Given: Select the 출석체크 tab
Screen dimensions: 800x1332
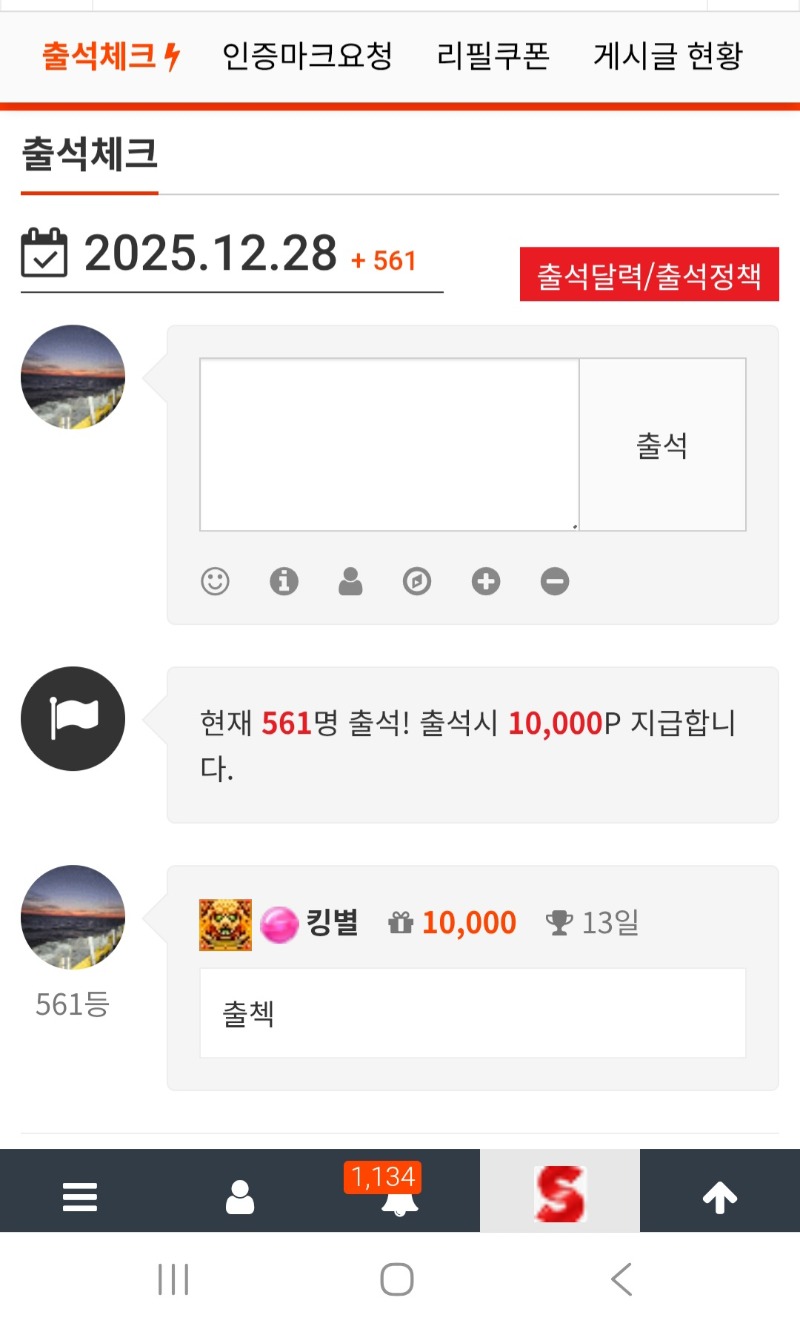Looking at the screenshot, I should pos(110,56).
